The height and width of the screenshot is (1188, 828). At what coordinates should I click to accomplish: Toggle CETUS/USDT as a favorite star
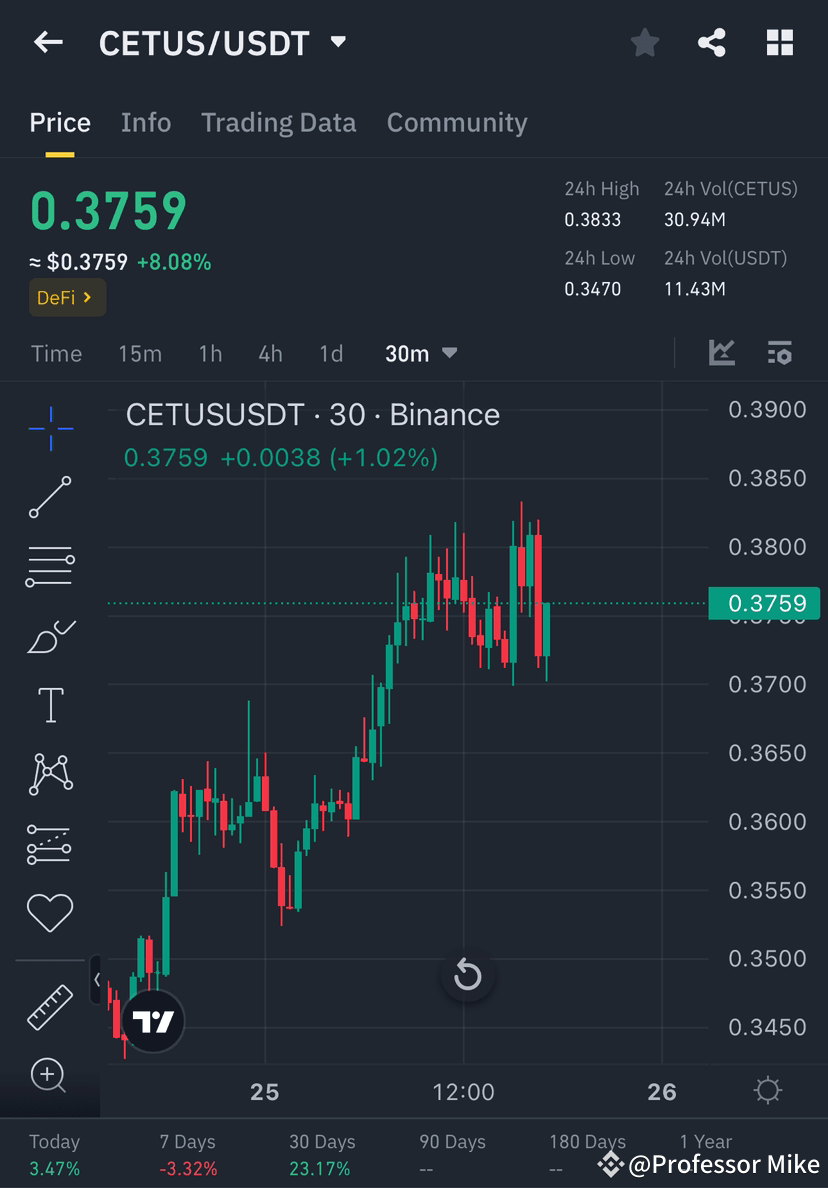(644, 42)
